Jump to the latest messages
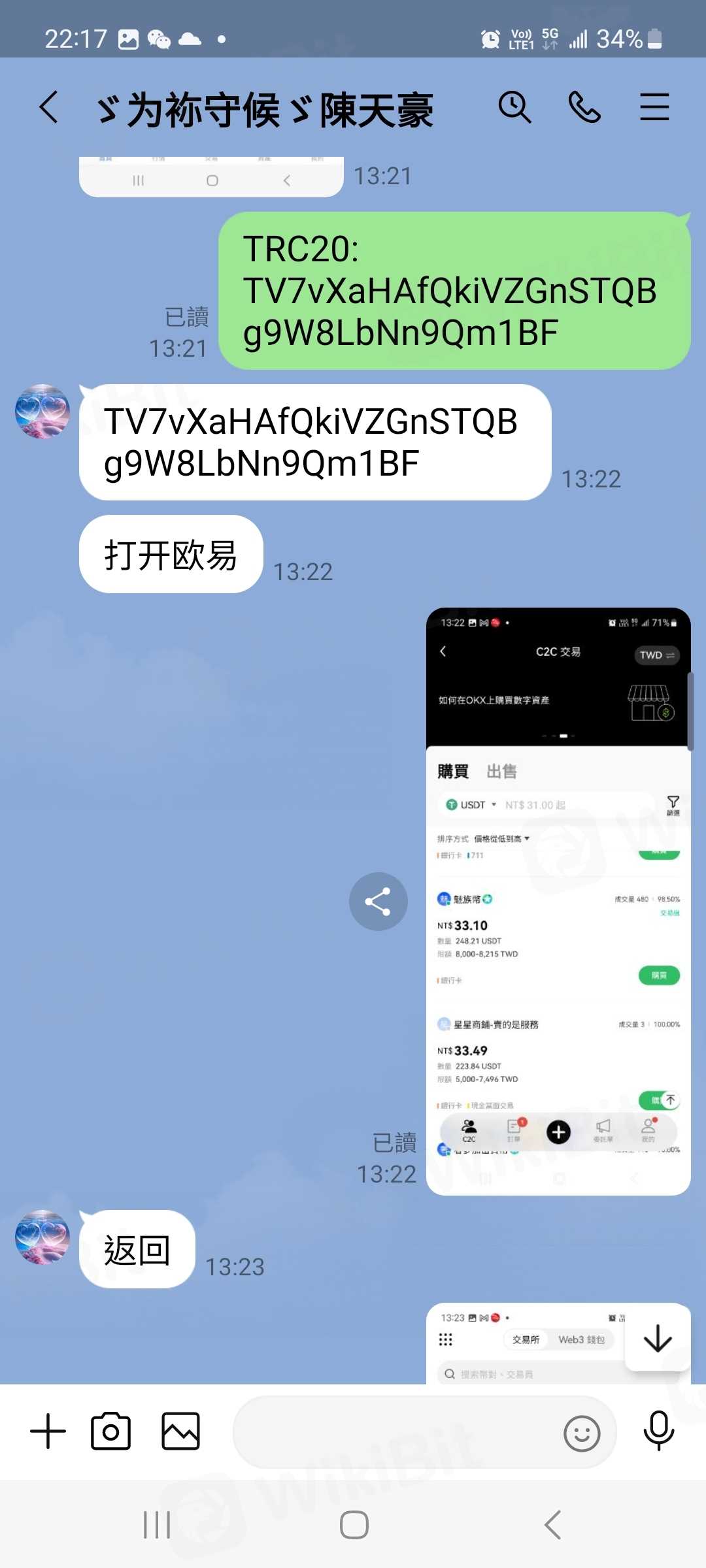Screen dimensions: 706x1568 658,1338
